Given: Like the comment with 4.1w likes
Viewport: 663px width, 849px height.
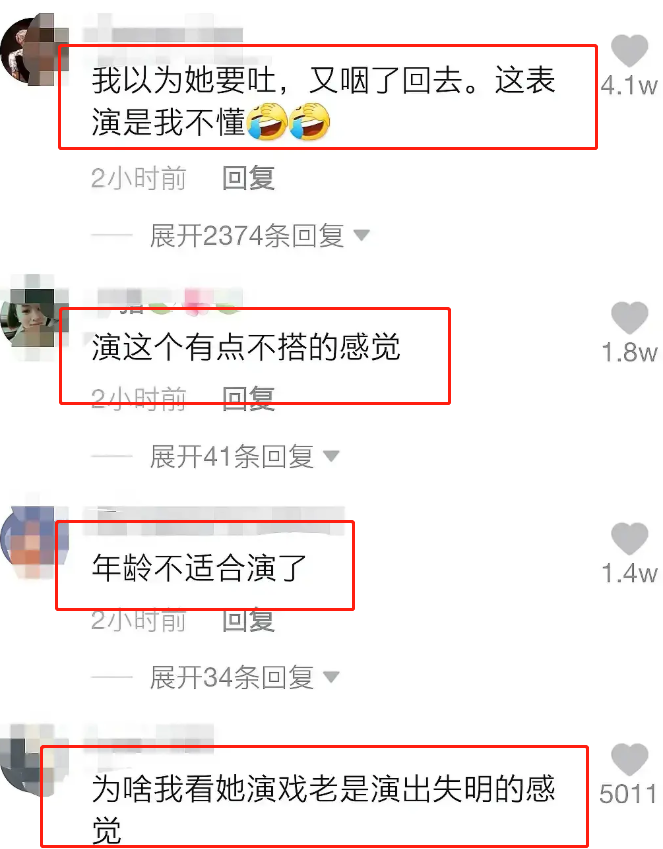Looking at the screenshot, I should [629, 52].
